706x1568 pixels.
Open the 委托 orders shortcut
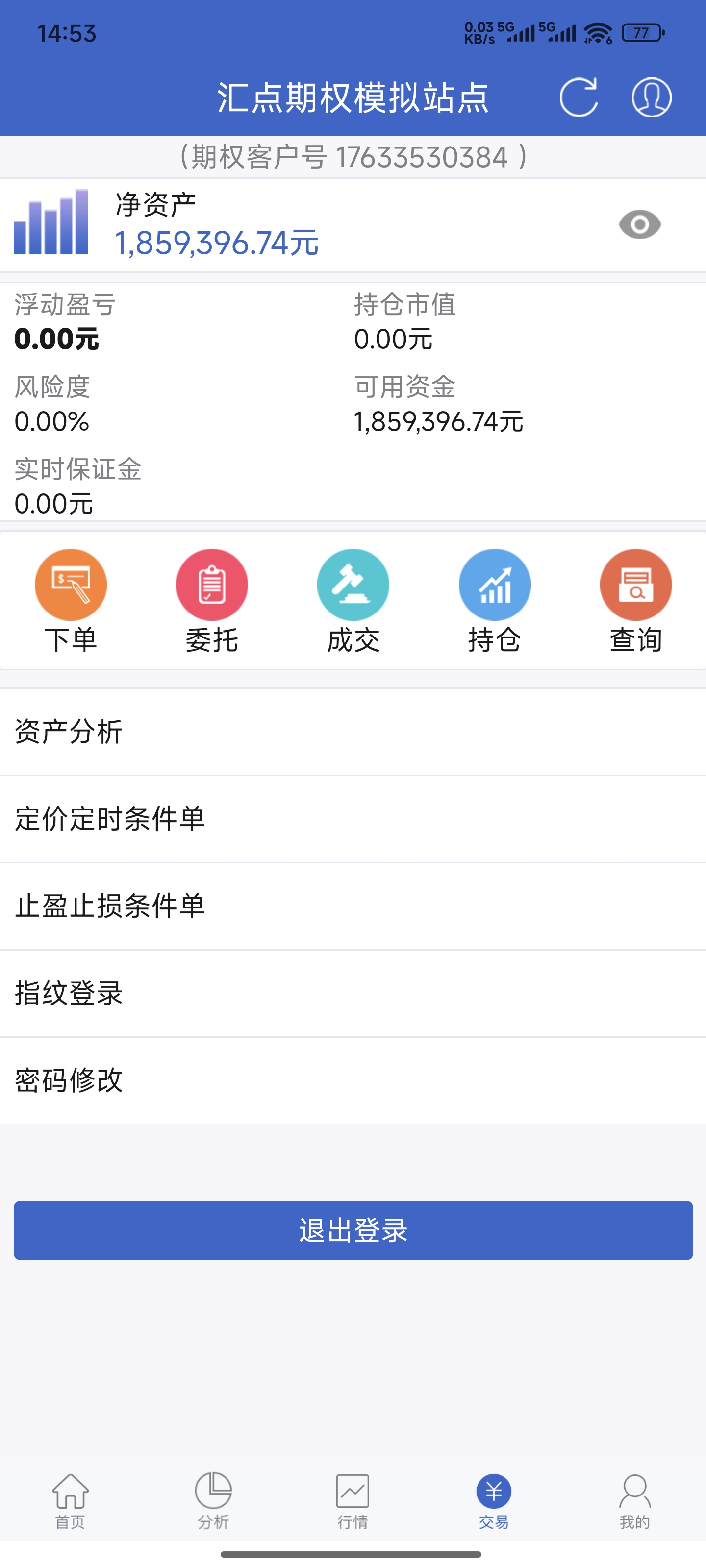(x=212, y=600)
